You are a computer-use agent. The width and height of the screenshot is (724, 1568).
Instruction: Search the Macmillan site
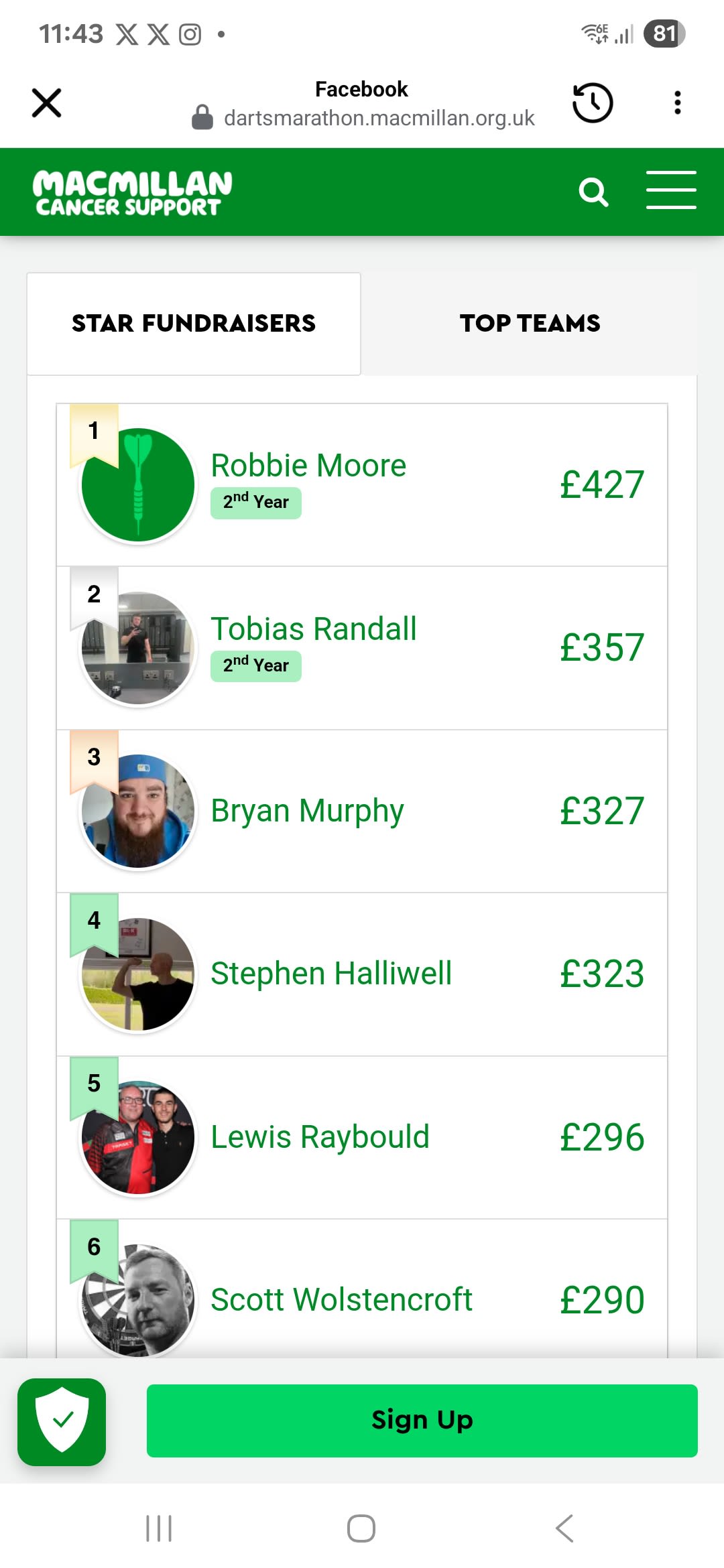[593, 192]
